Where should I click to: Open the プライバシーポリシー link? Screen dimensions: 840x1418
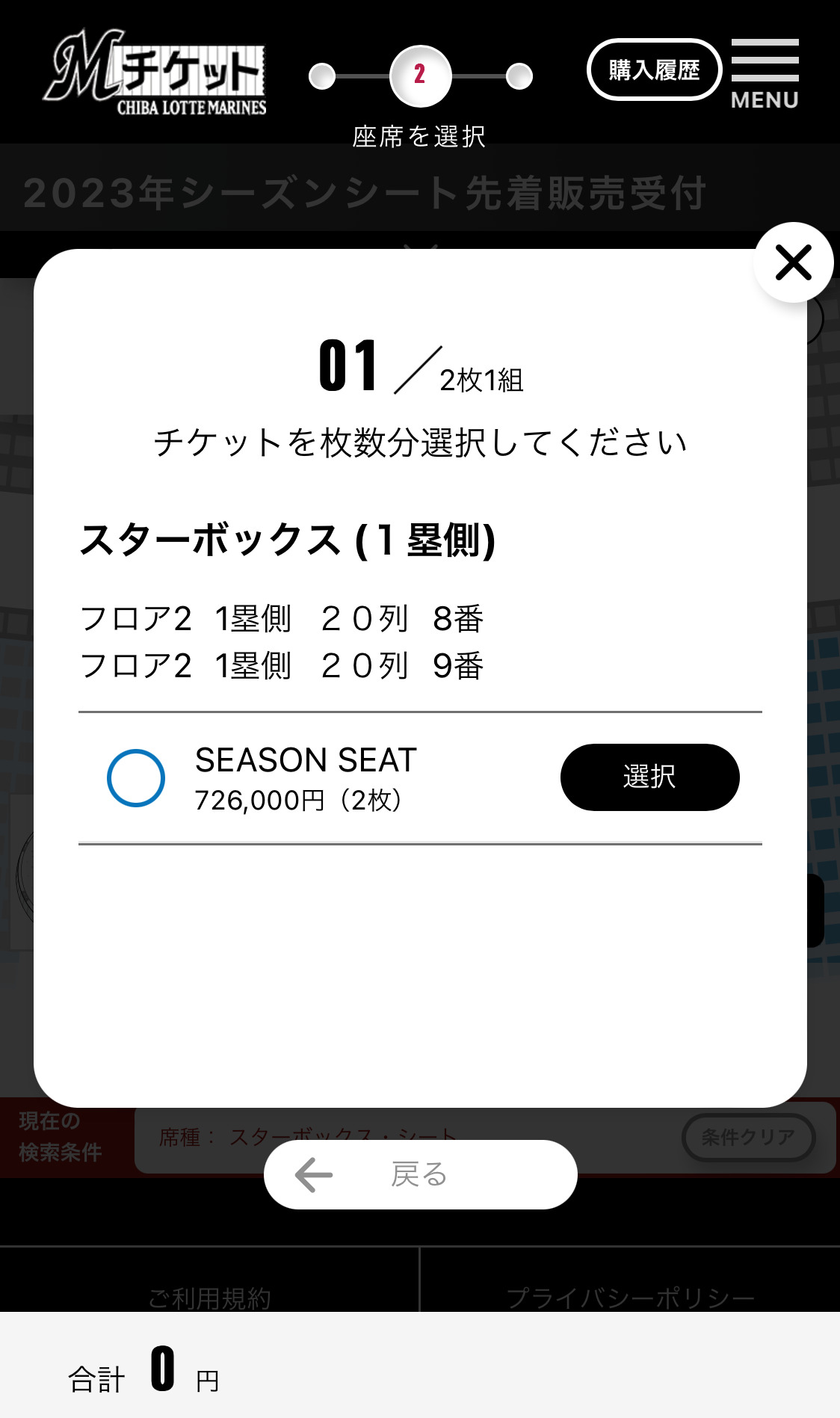coord(630,1298)
